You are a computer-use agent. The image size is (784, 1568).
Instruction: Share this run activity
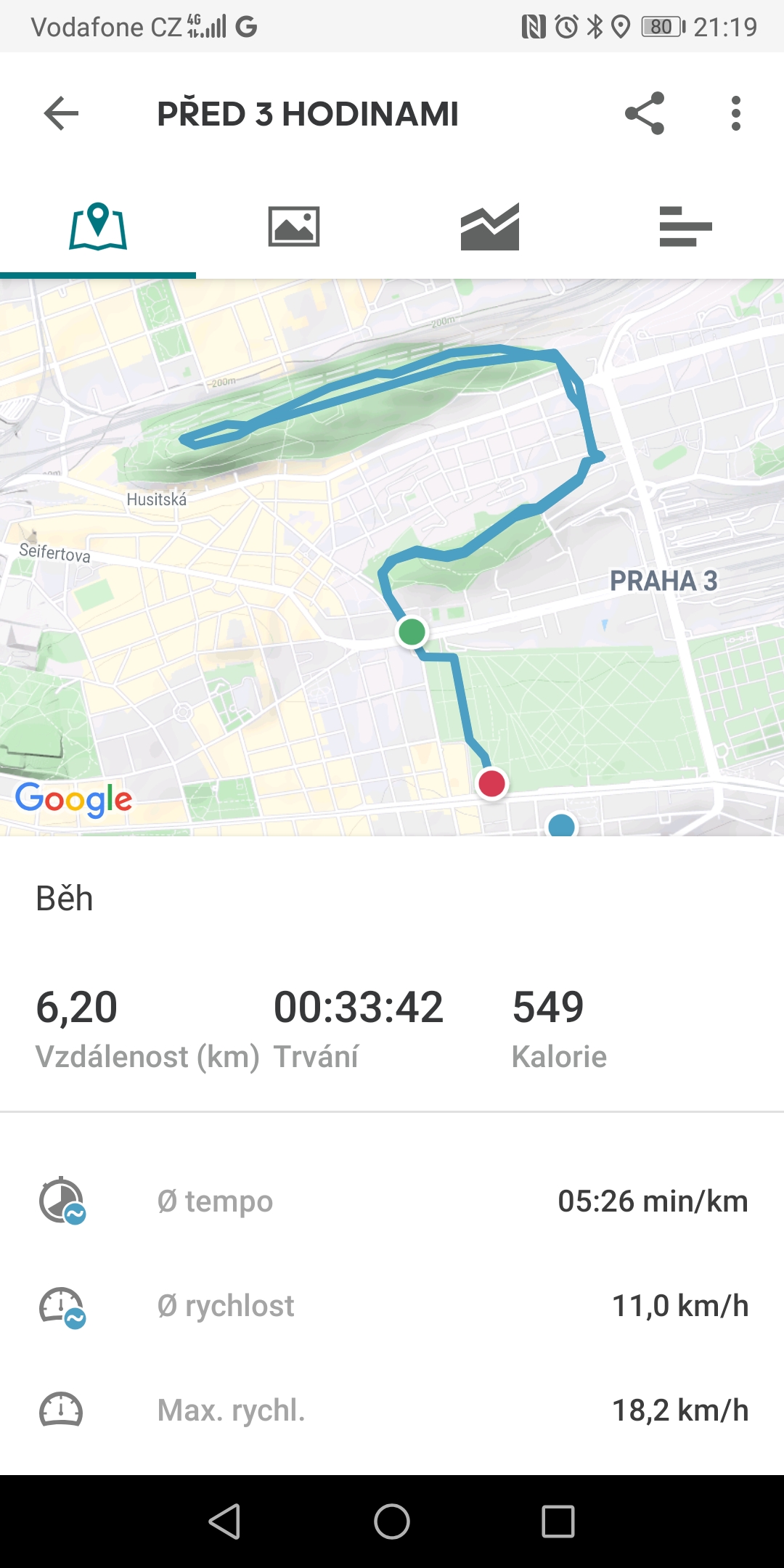[645, 113]
